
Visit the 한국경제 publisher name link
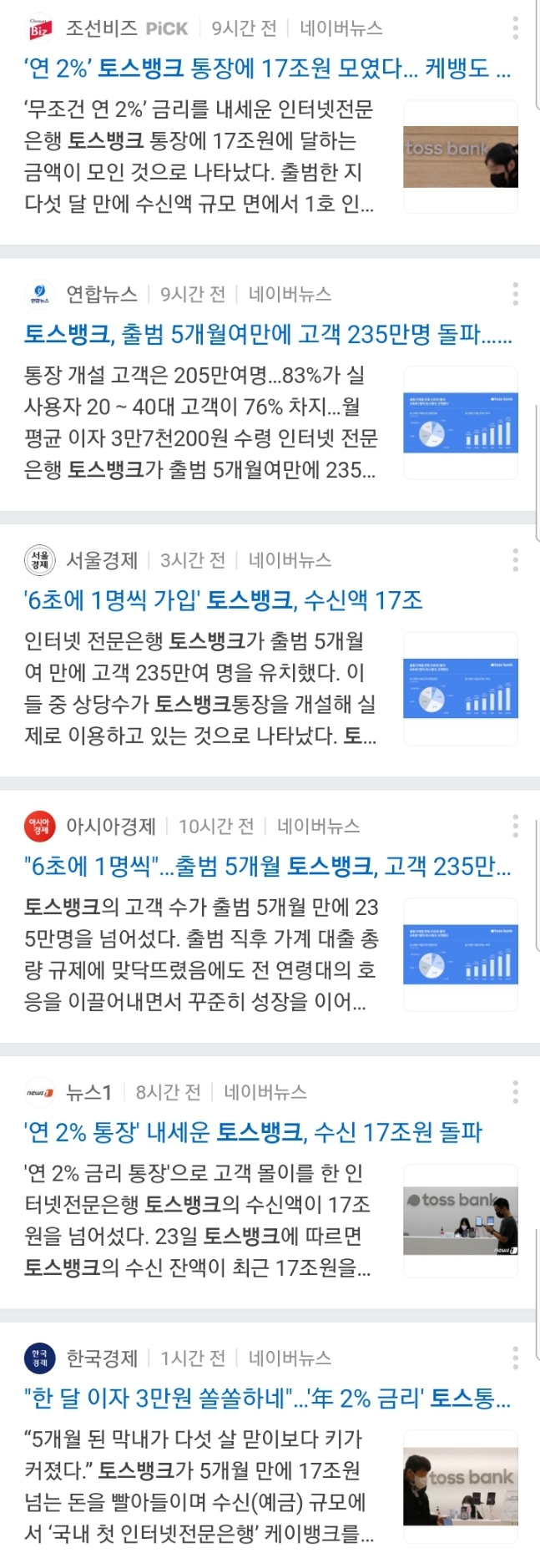102,1358
